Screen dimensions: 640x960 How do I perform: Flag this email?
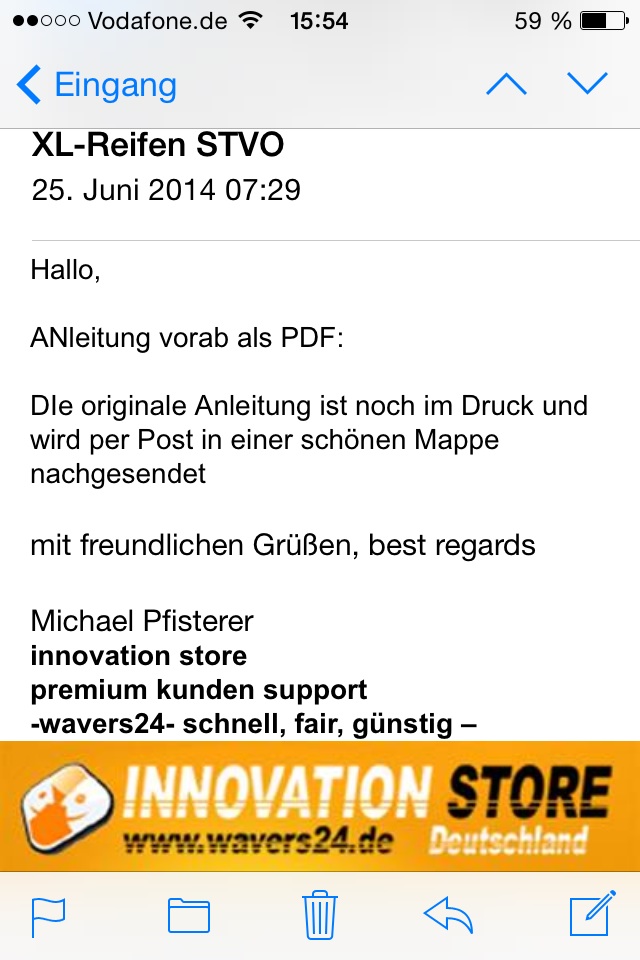pyautogui.click(x=48, y=915)
